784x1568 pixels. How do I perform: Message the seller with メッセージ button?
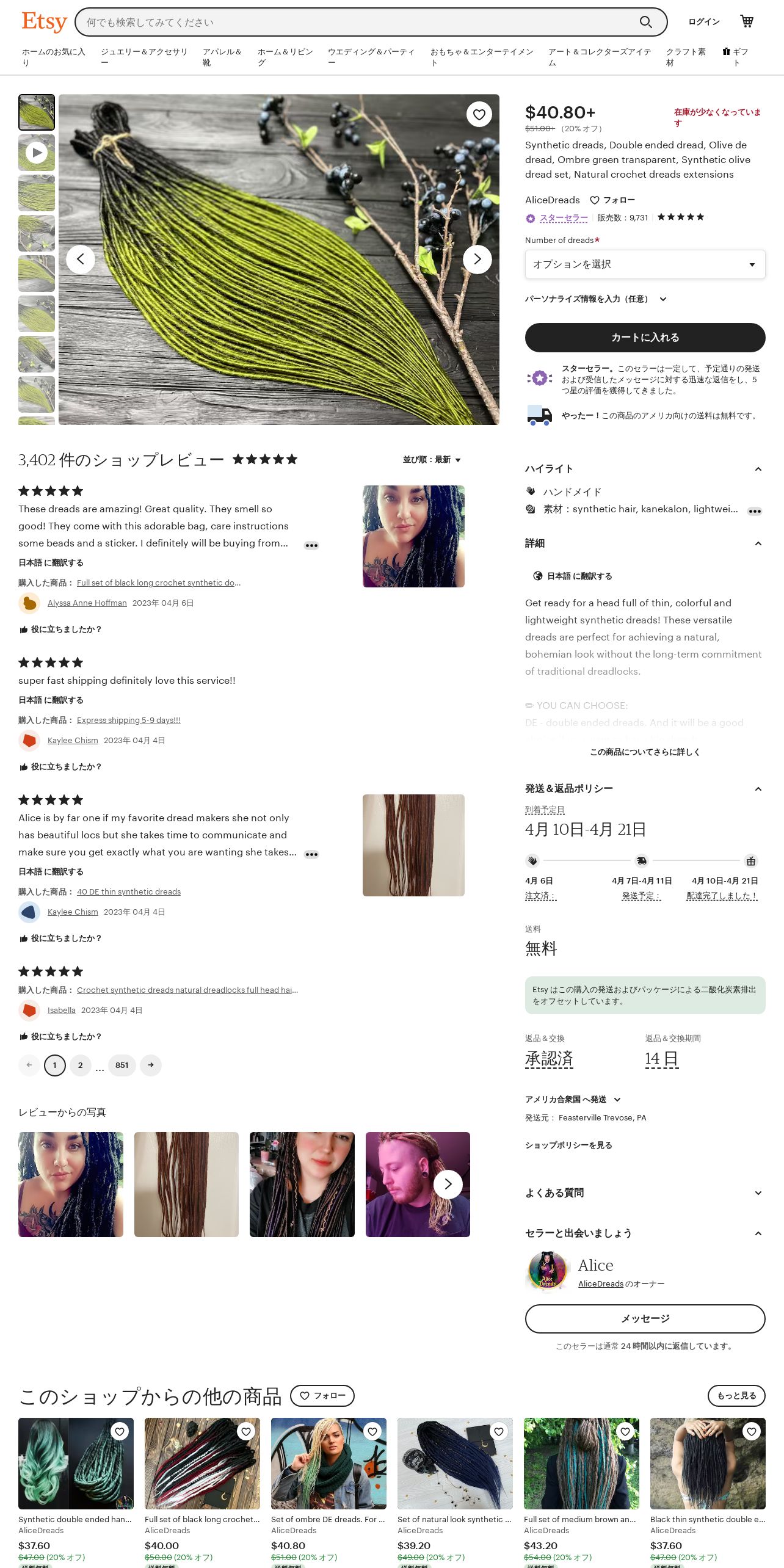[645, 1319]
